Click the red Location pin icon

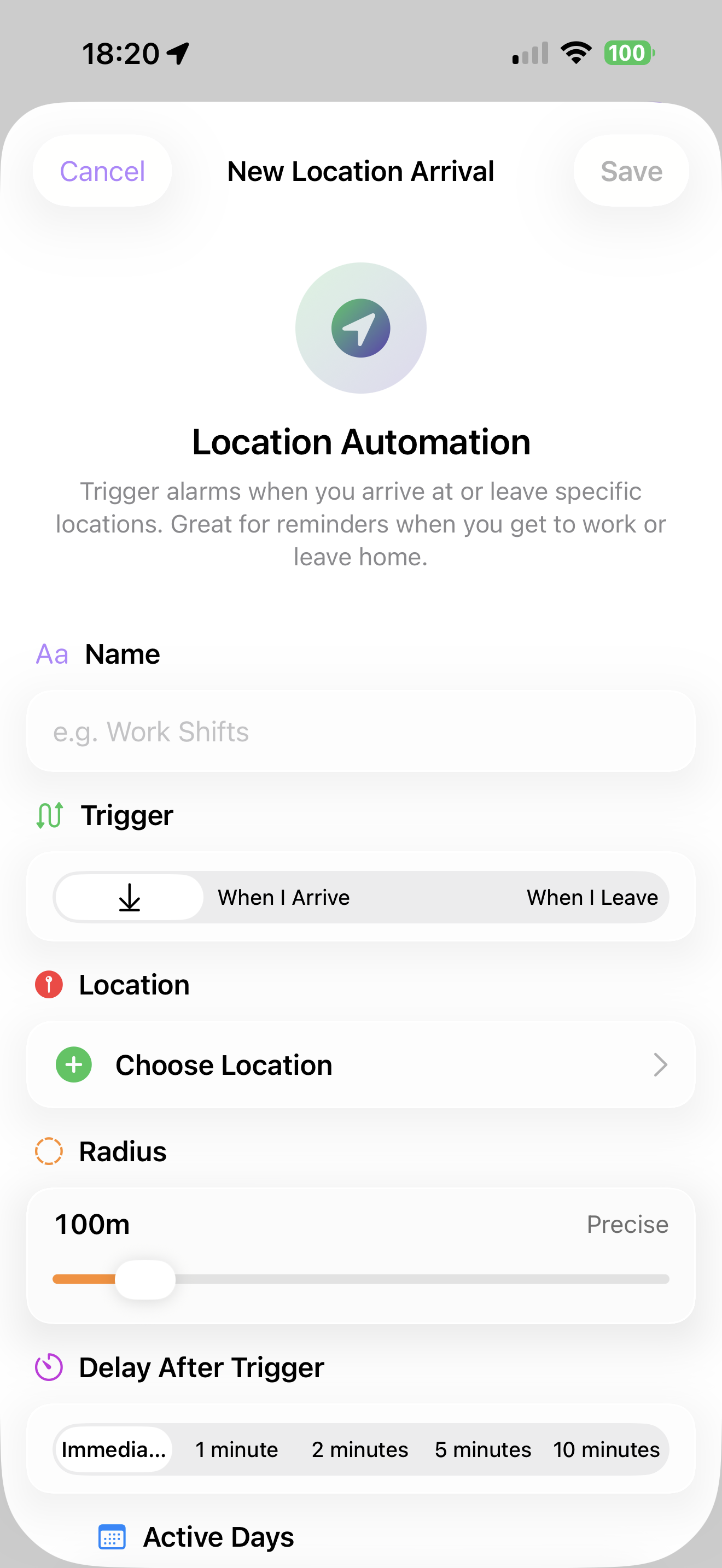click(48, 984)
